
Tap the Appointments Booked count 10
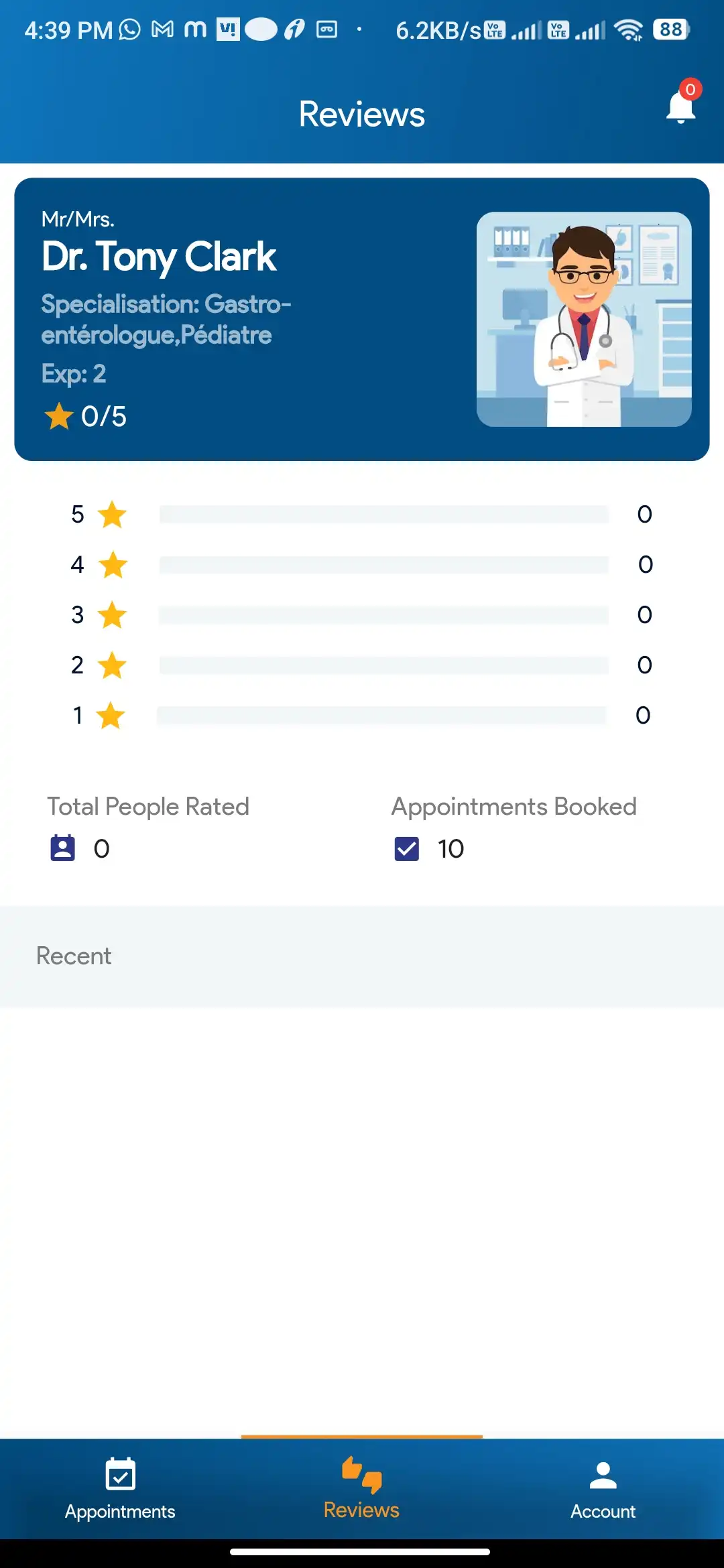450,848
